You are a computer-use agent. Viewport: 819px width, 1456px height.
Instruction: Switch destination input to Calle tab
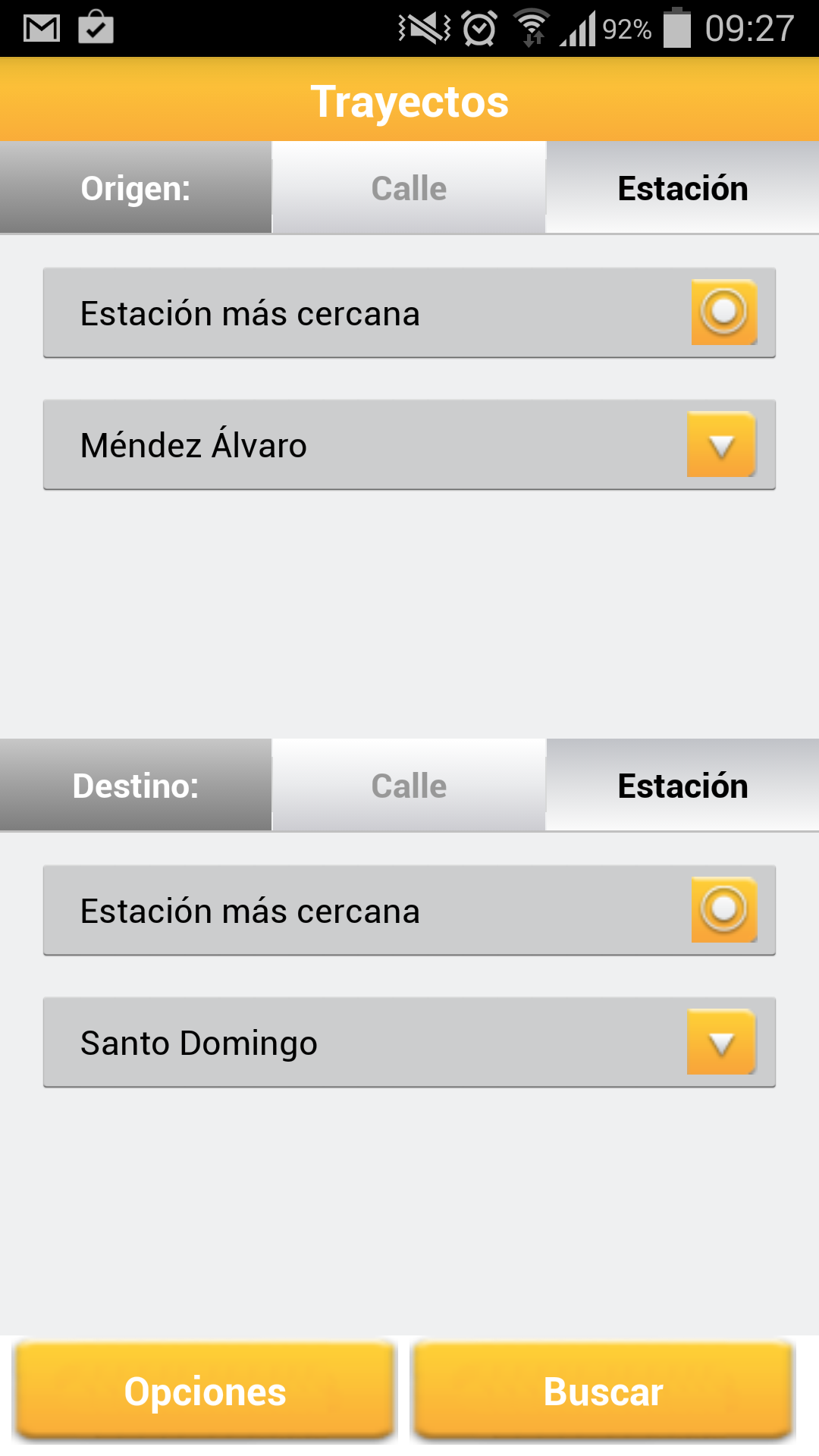pyautogui.click(x=409, y=786)
